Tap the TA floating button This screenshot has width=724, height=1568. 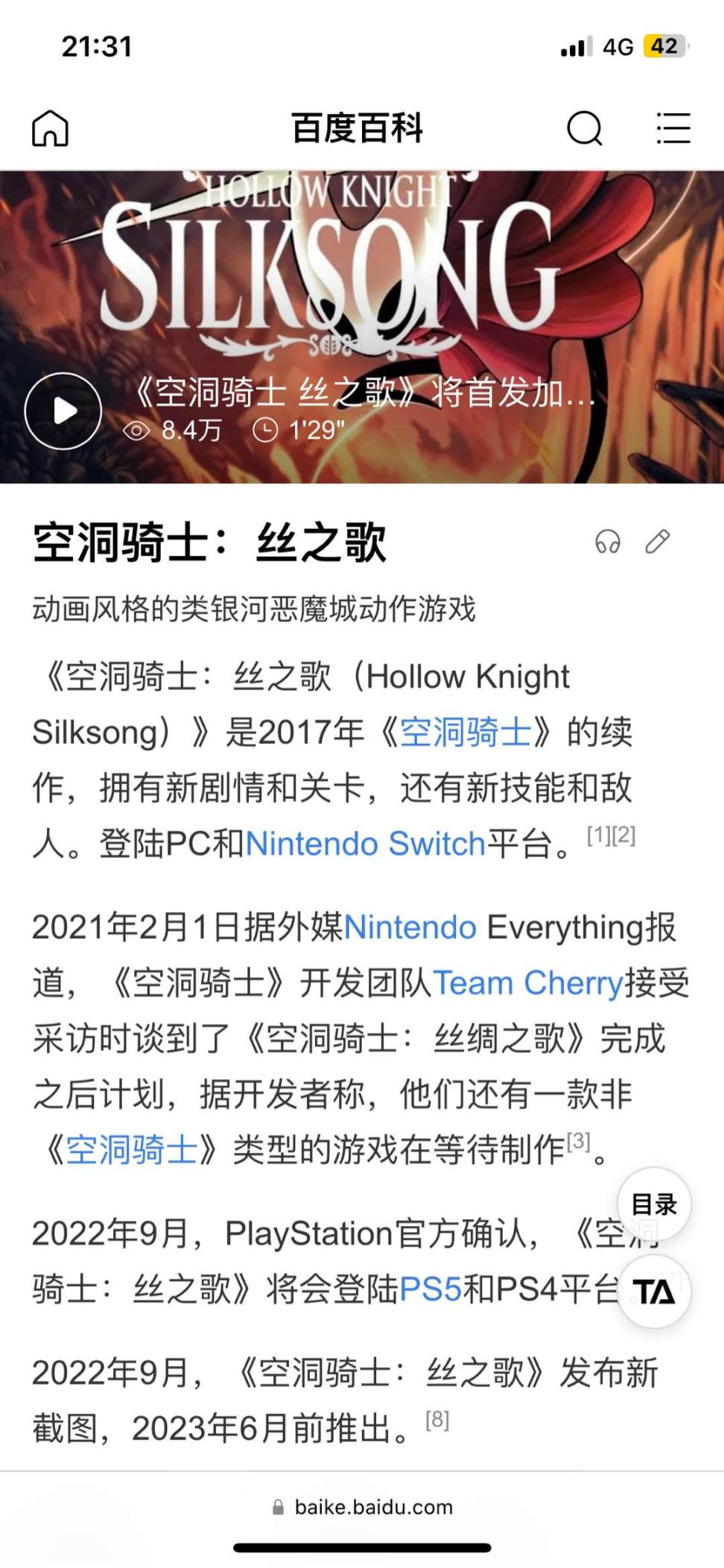654,1292
